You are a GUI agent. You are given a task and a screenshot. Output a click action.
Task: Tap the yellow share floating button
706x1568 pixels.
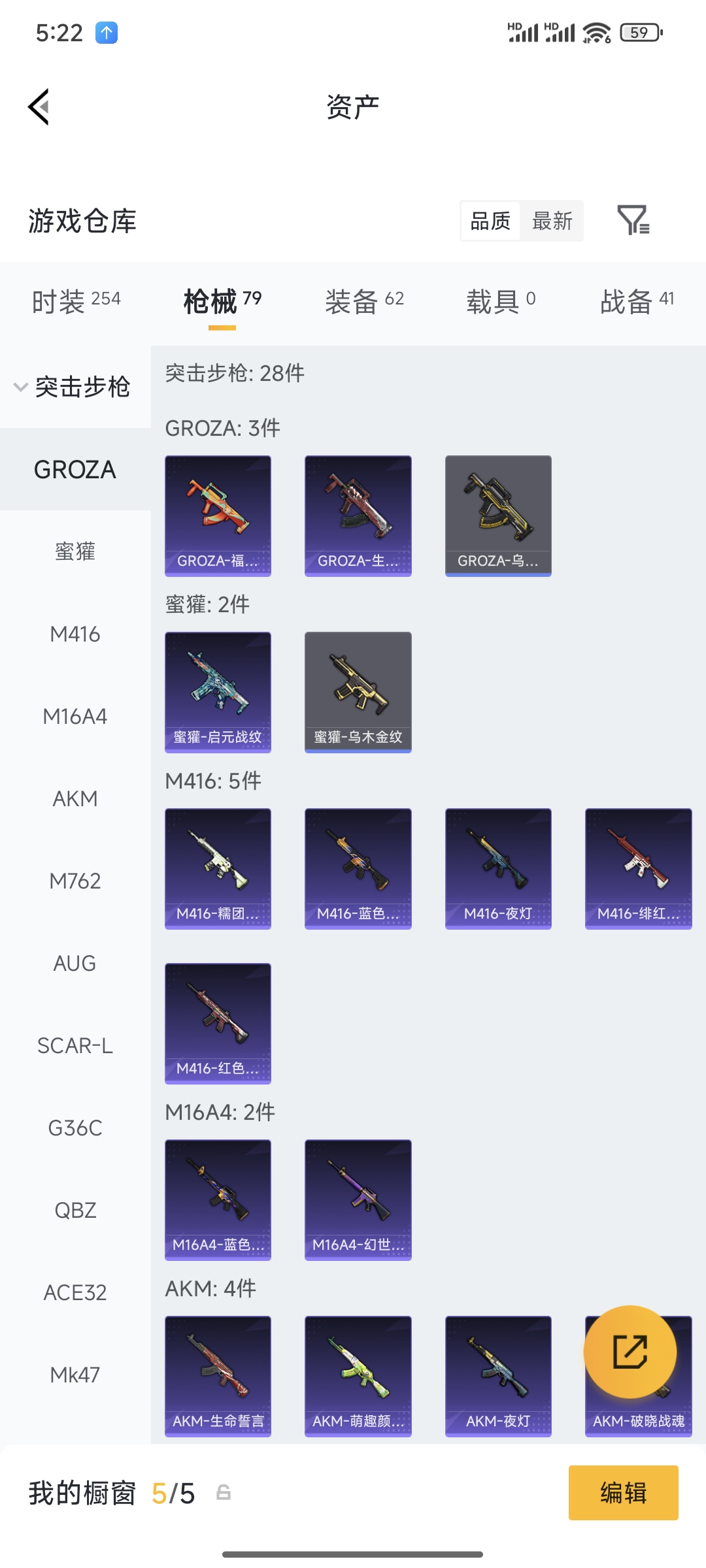point(630,1352)
